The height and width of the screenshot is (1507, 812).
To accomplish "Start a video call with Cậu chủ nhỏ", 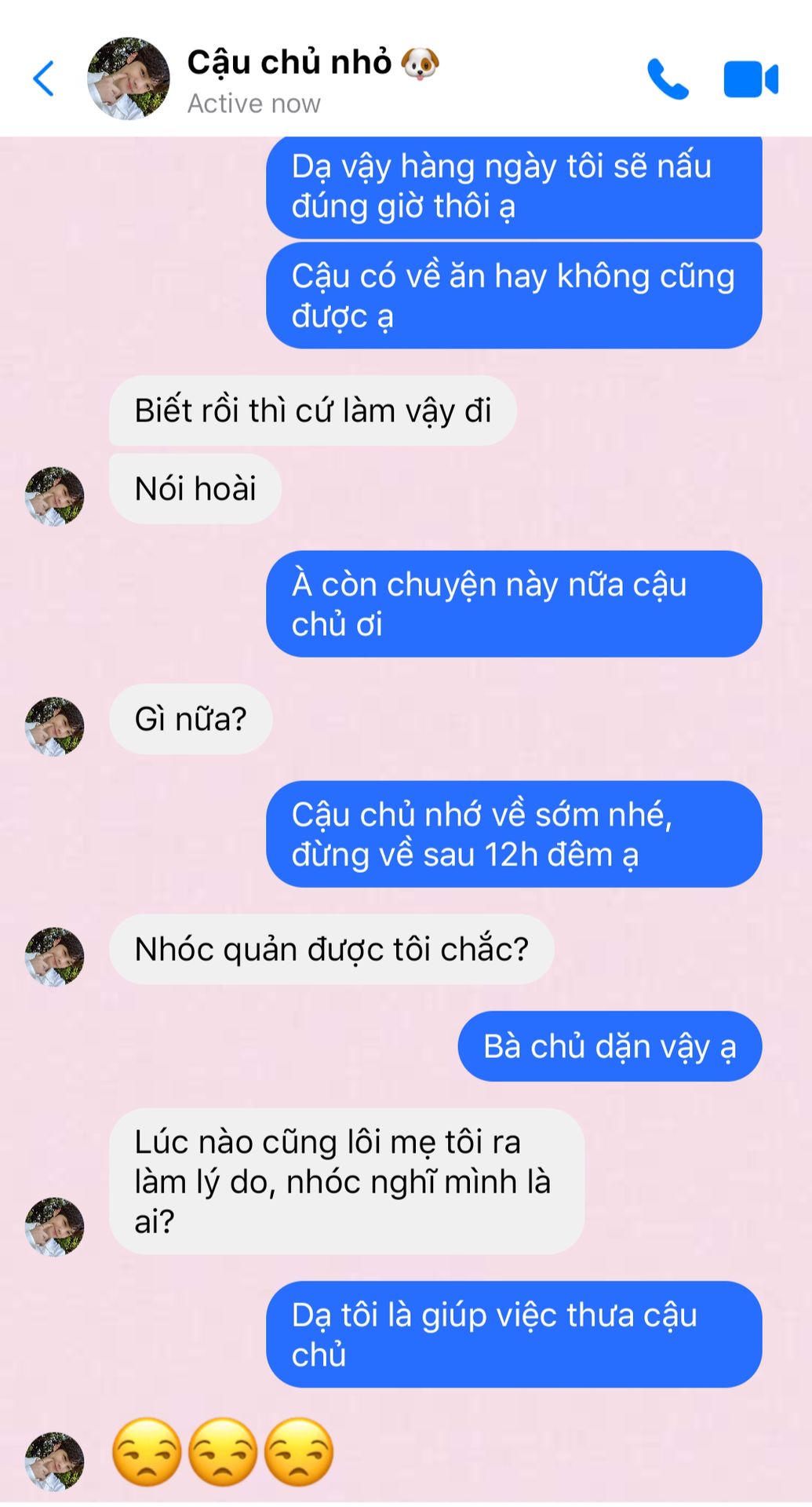I will point(750,79).
